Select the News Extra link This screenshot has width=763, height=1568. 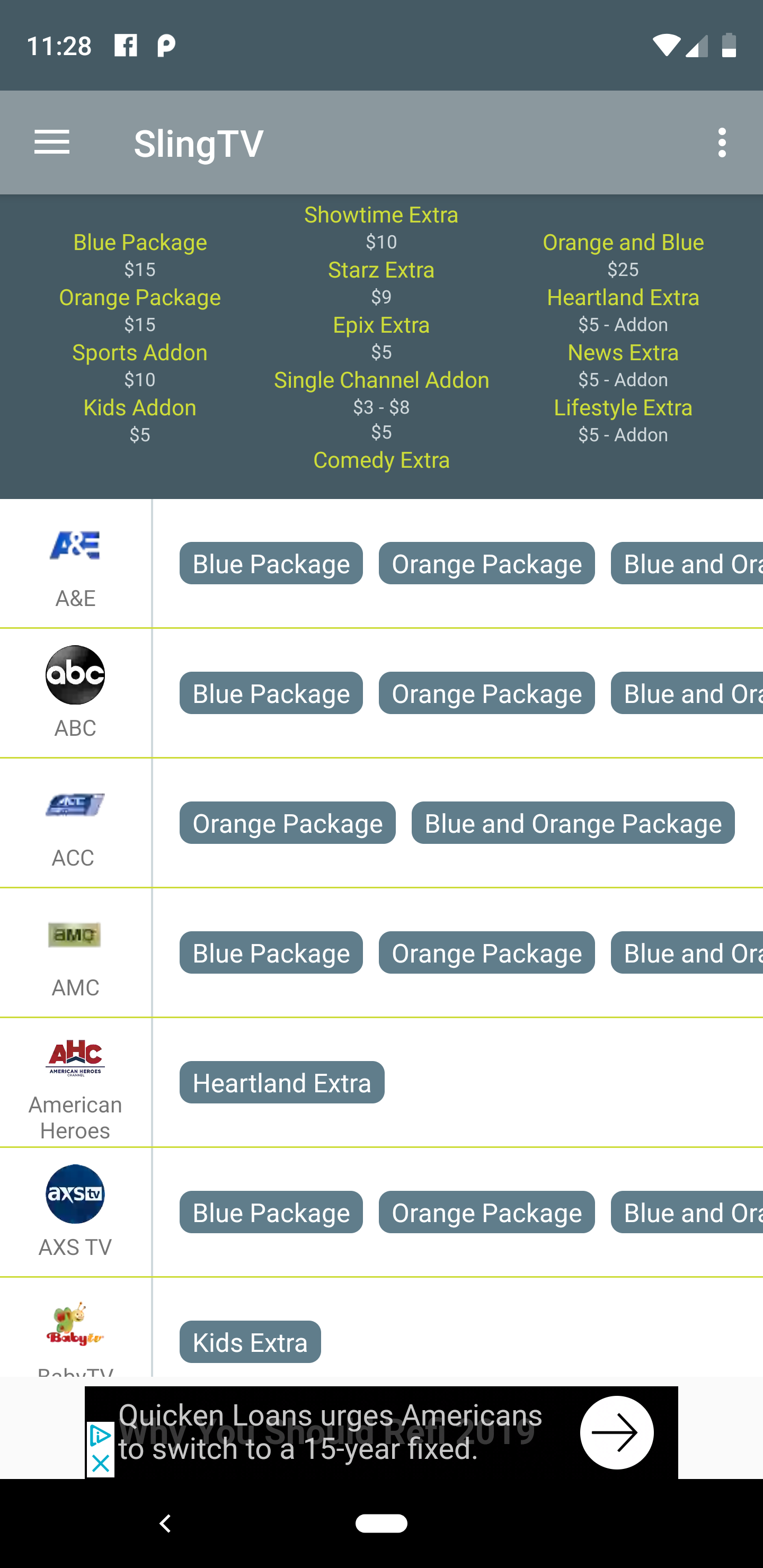623,352
